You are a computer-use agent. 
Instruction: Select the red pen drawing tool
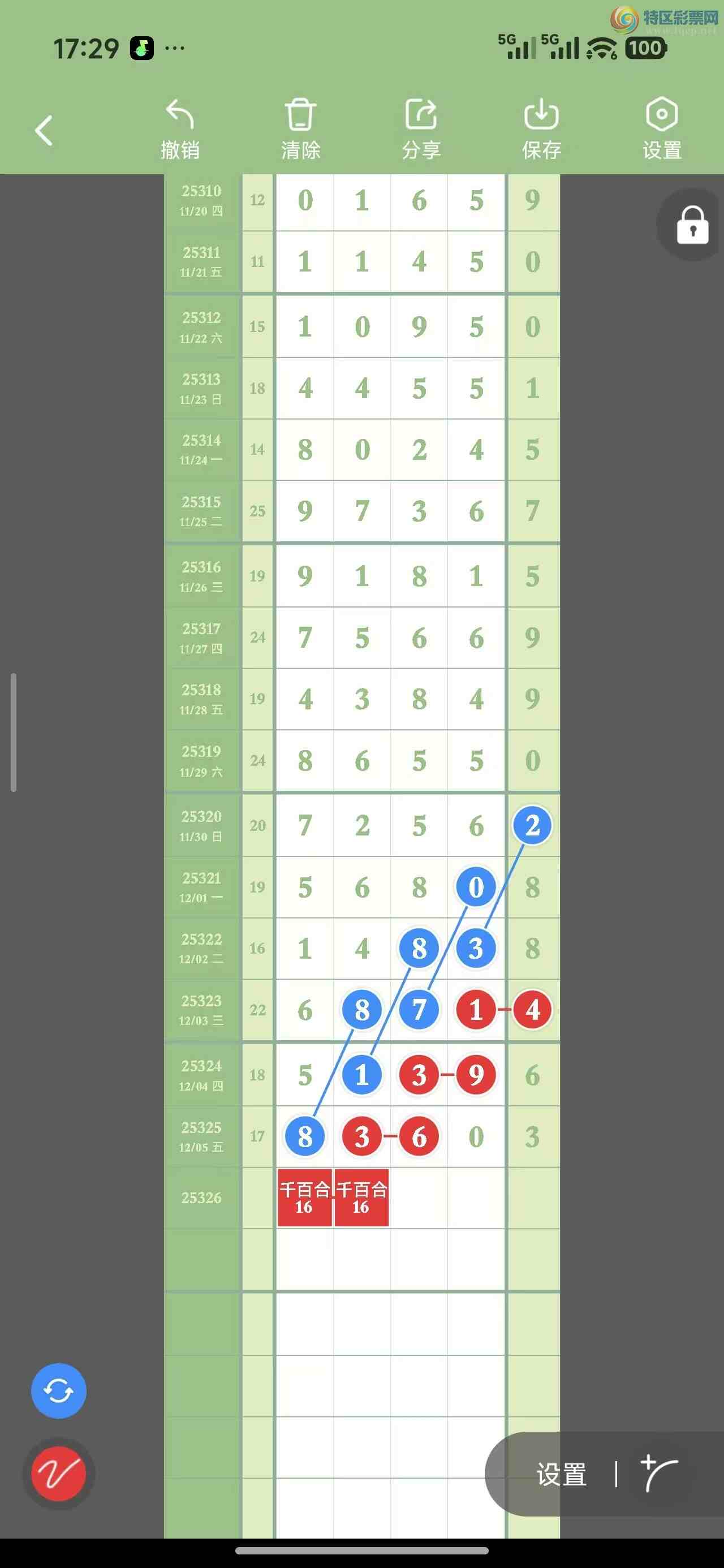(x=58, y=1474)
